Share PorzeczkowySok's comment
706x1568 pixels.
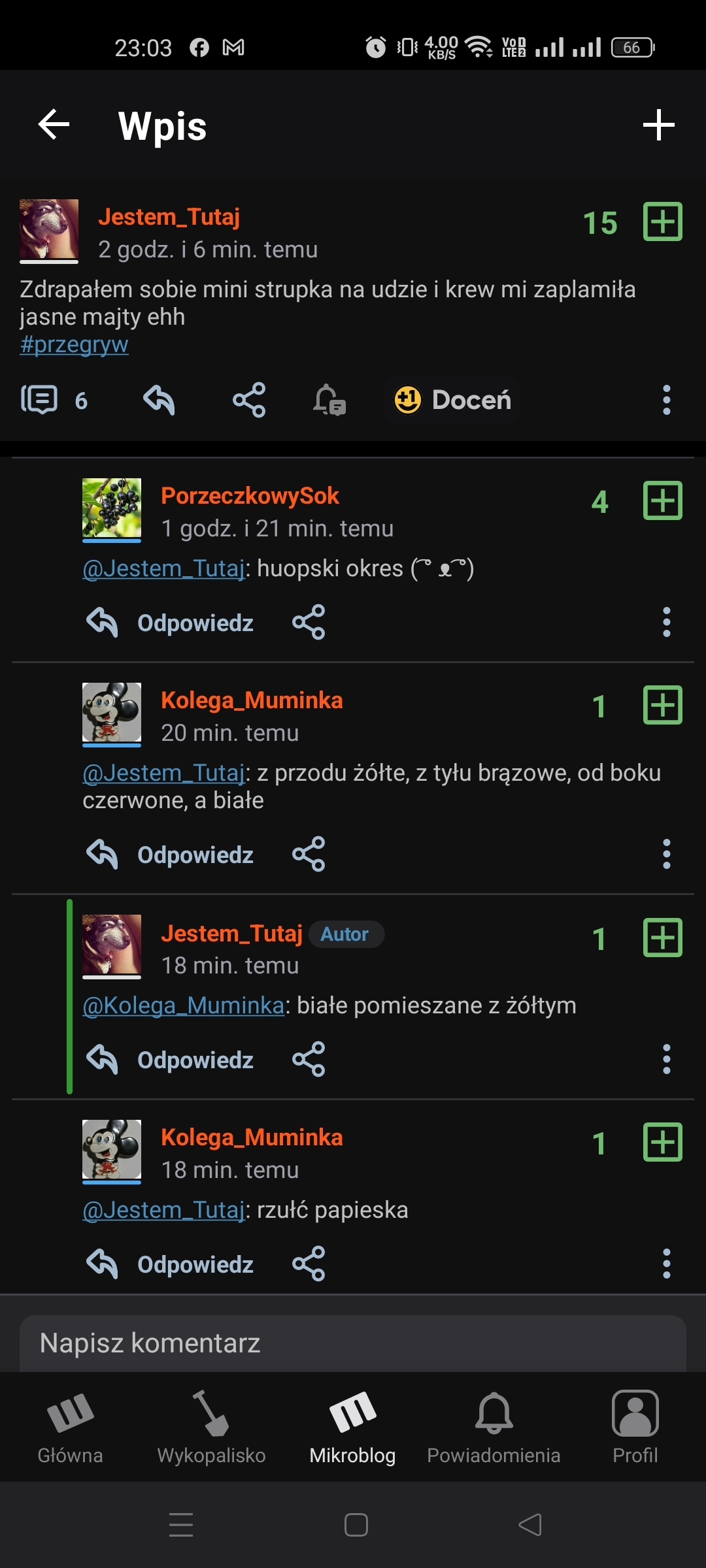(x=309, y=622)
